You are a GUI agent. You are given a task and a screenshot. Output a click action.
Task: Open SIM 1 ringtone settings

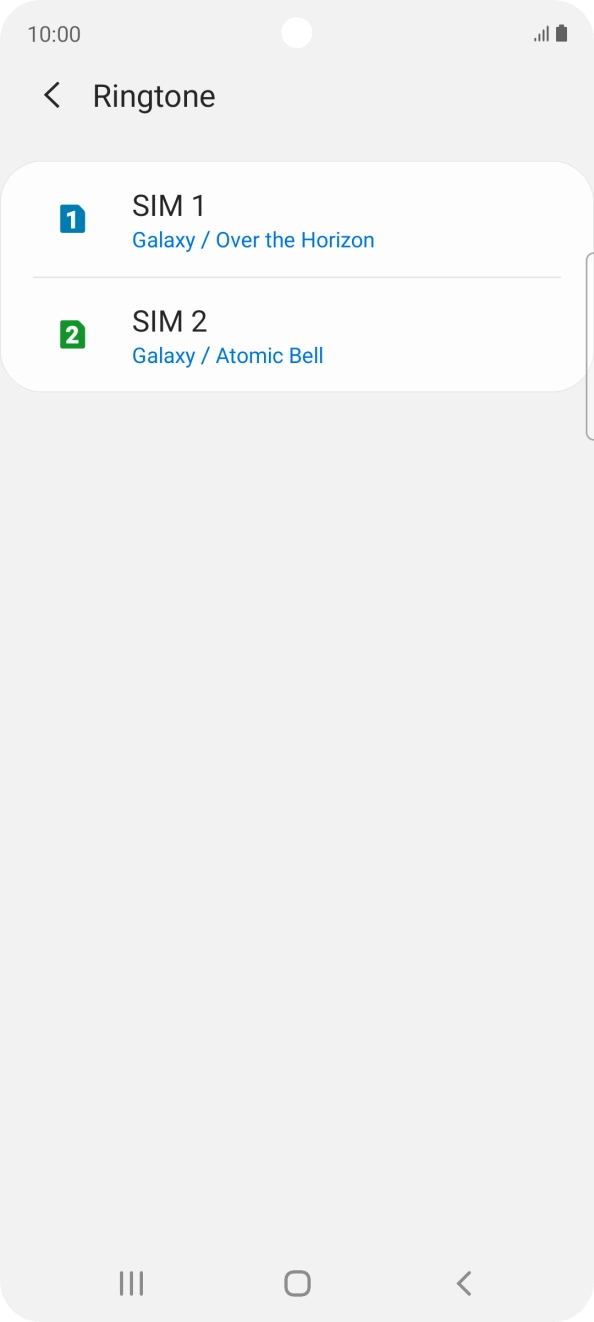pyautogui.click(x=297, y=220)
